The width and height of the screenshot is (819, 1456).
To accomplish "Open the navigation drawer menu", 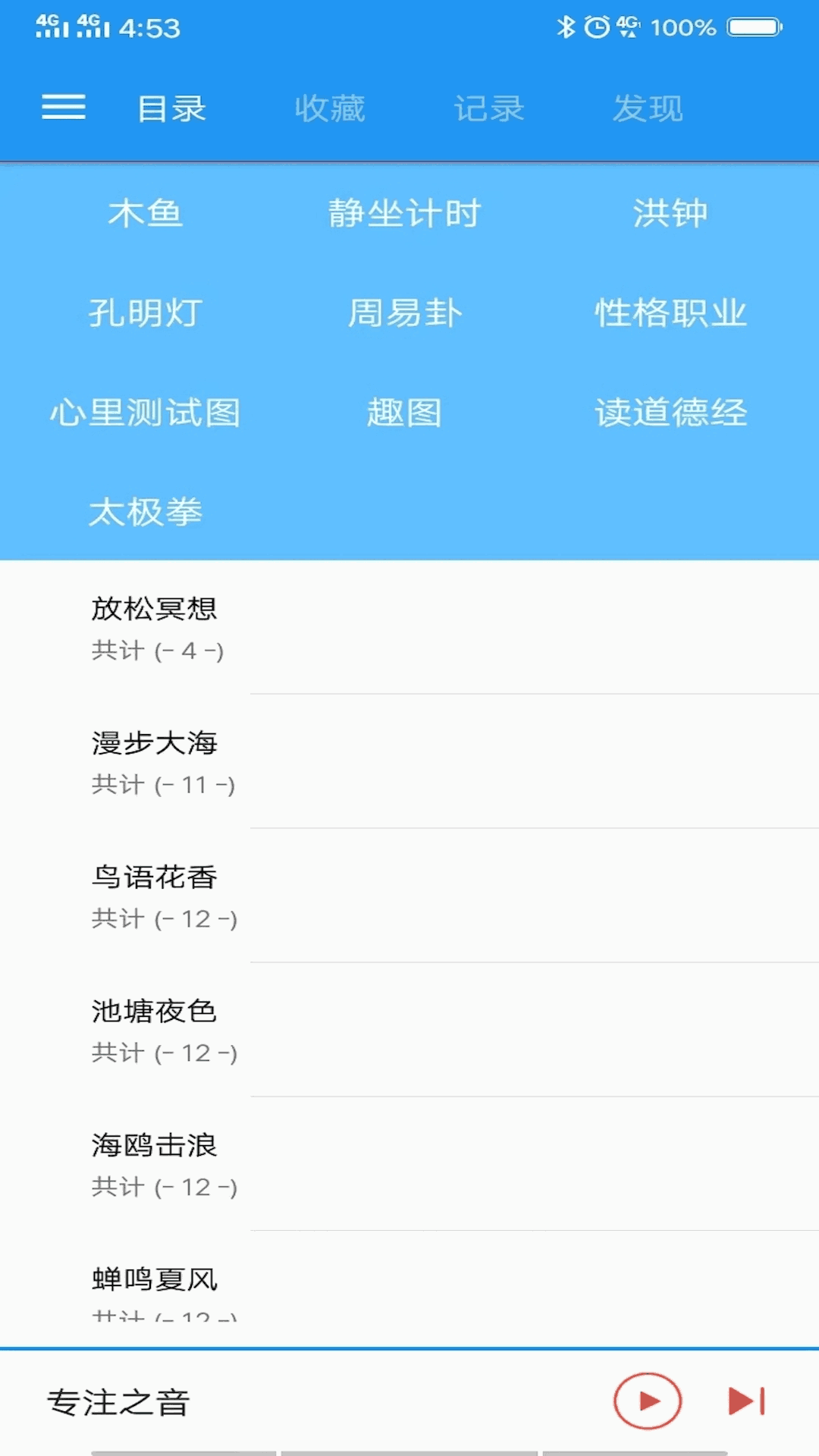I will coord(64,108).
